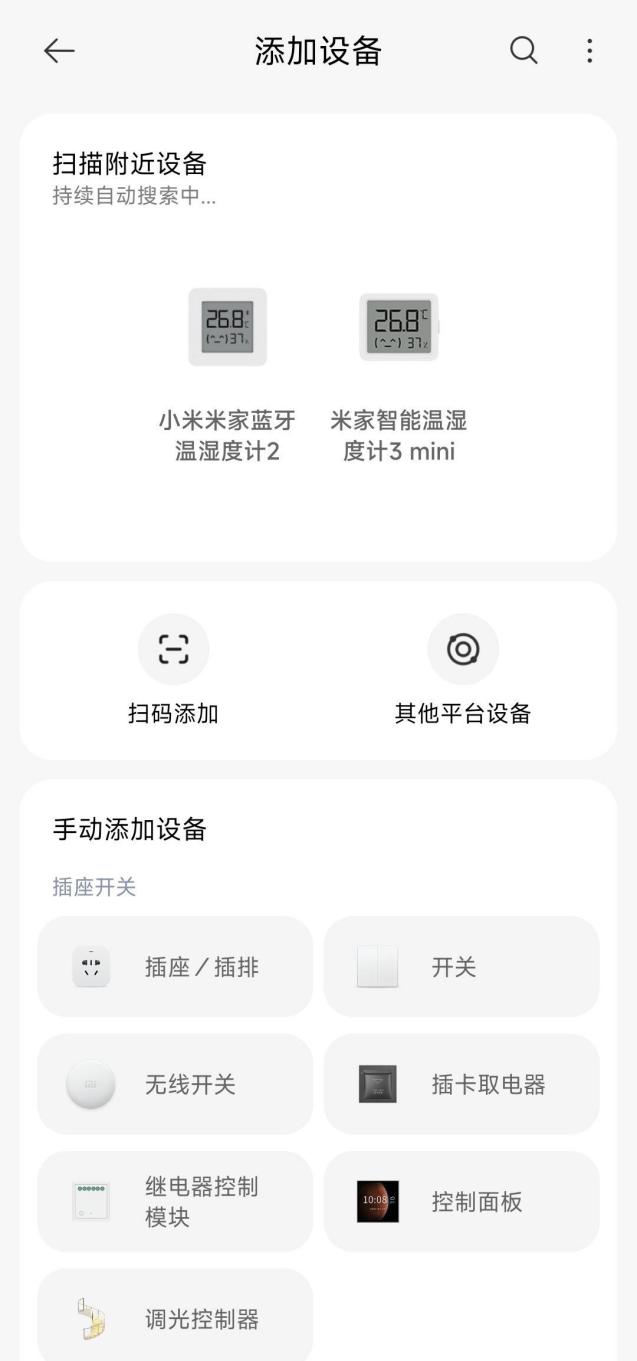Open the 继电器控制模块 category
This screenshot has width=637, height=1361.
pos(175,1201)
